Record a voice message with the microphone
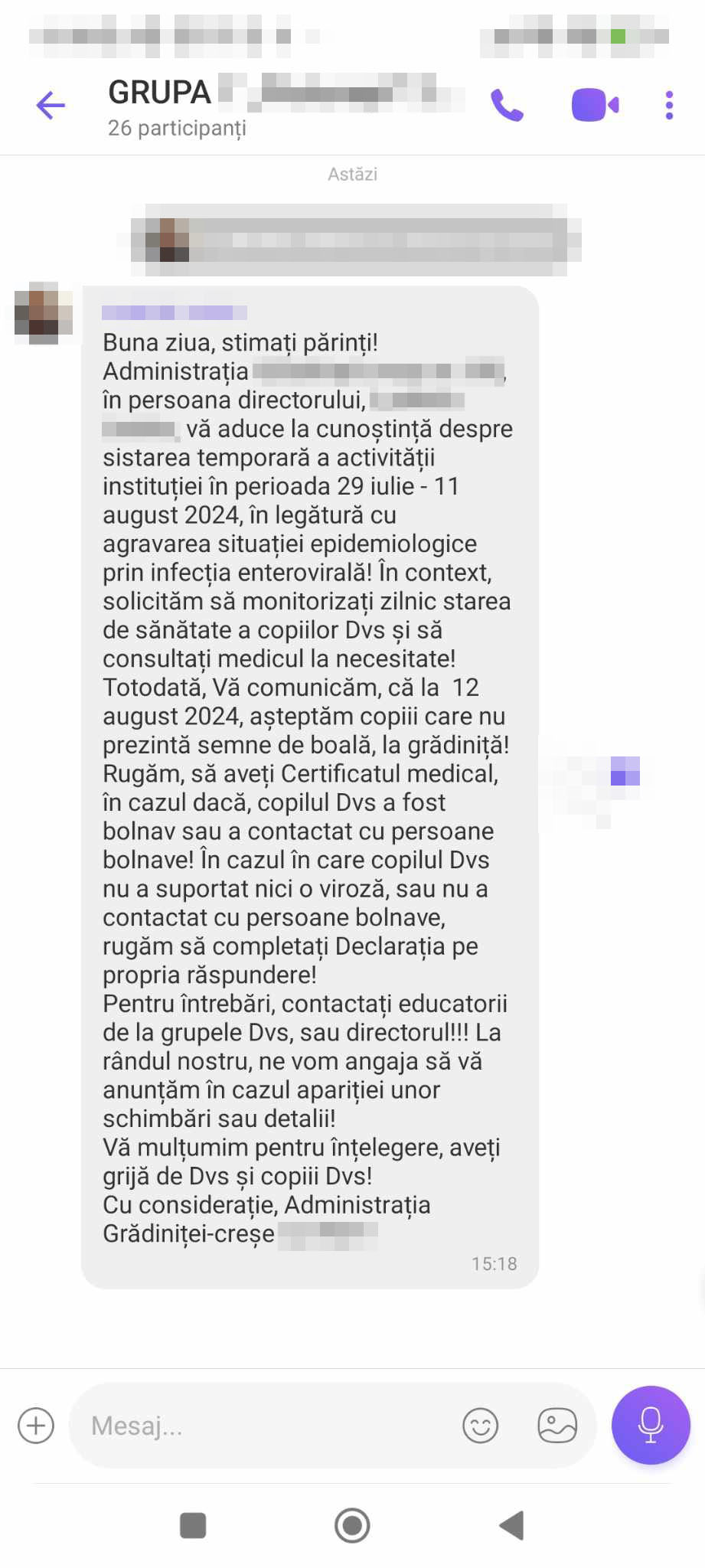This screenshot has width=705, height=1568. click(651, 1425)
